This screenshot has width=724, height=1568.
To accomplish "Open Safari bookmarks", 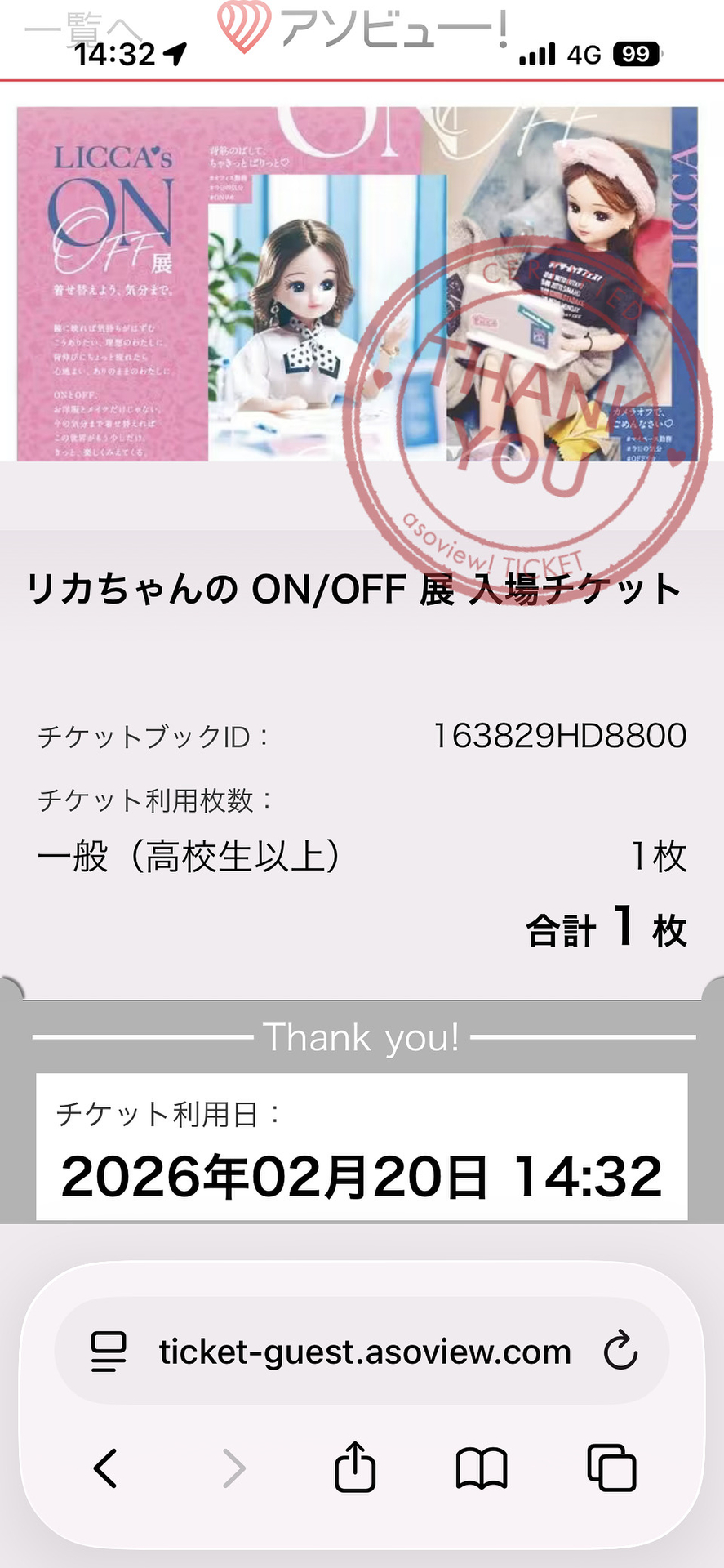I will (x=482, y=1468).
